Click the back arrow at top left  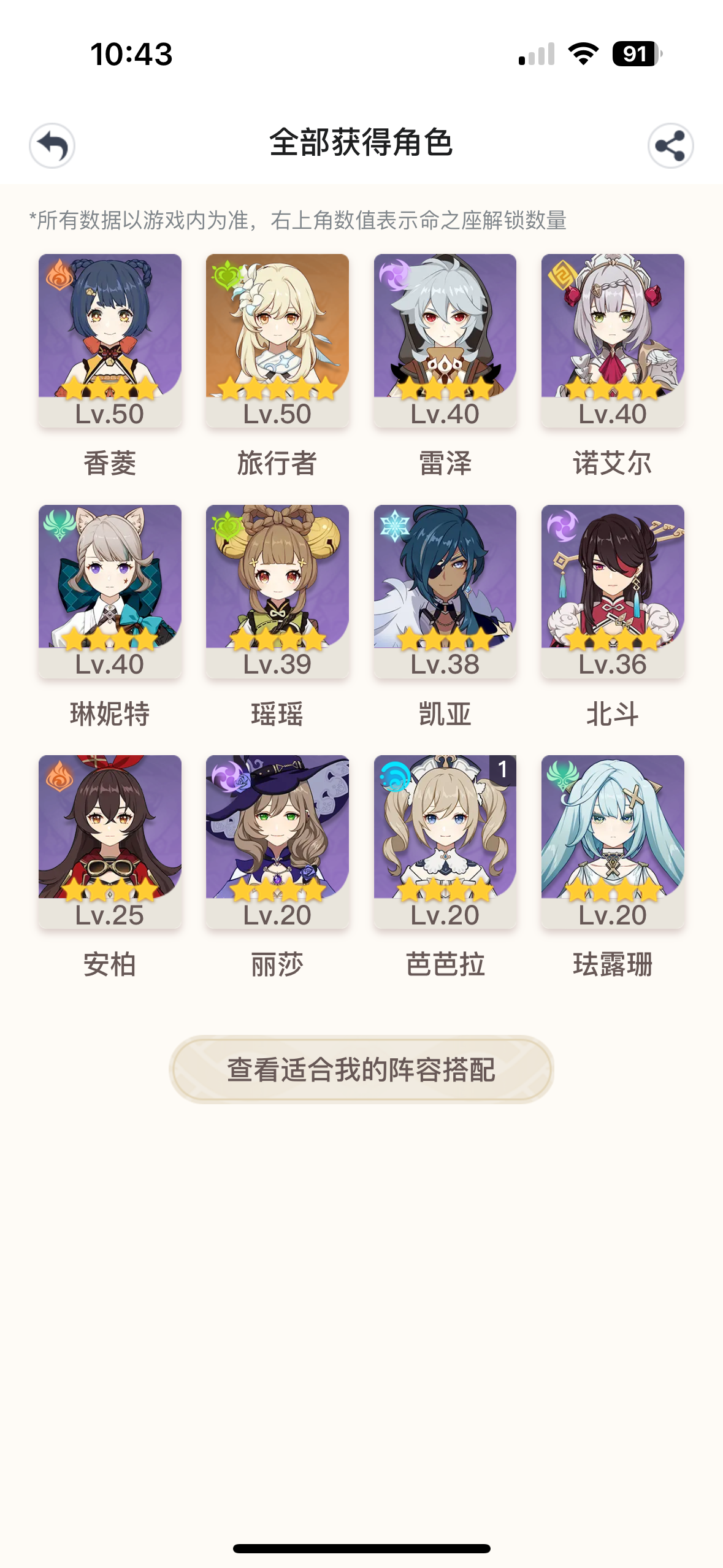pos(53,145)
